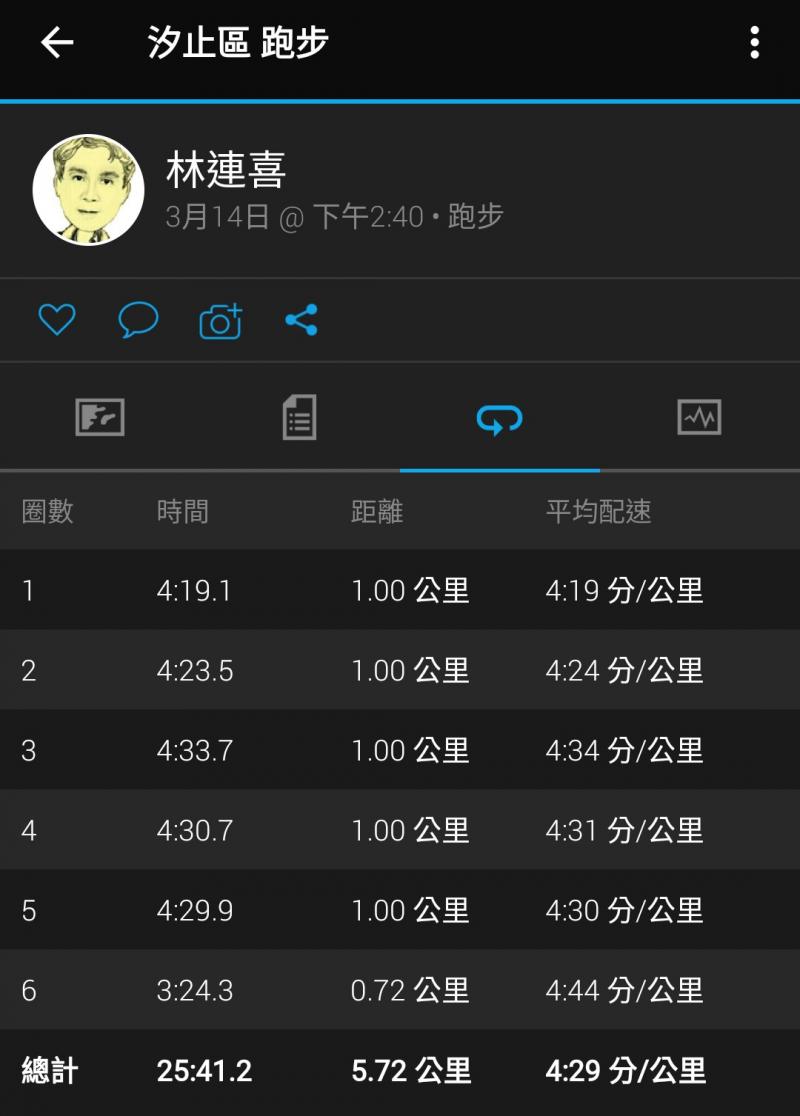This screenshot has width=800, height=1116.
Task: Switch to the charts tab
Action: (x=699, y=417)
